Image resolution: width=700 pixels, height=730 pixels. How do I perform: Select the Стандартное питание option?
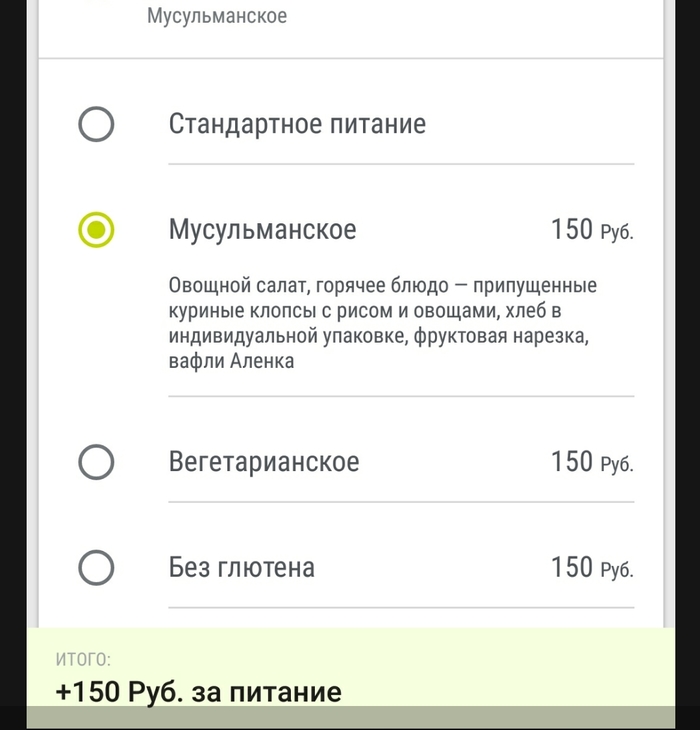point(96,125)
